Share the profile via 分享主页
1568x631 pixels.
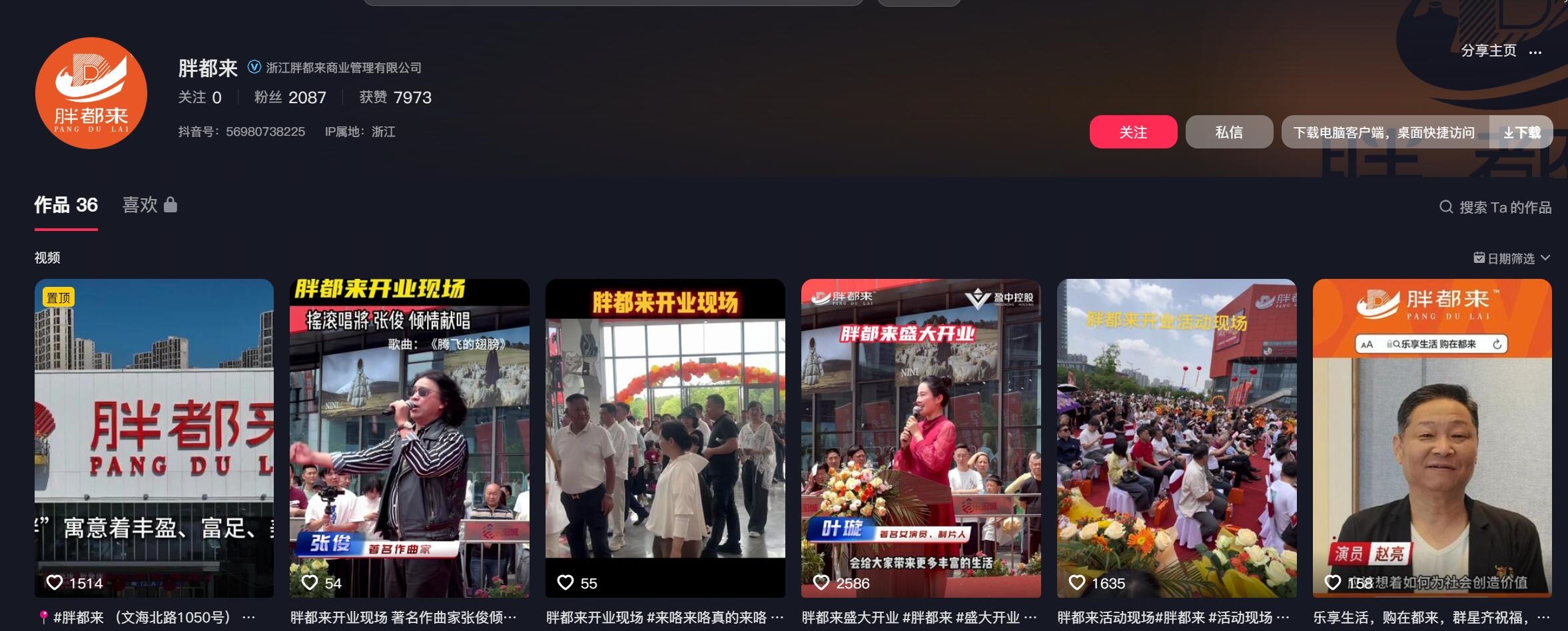1488,51
